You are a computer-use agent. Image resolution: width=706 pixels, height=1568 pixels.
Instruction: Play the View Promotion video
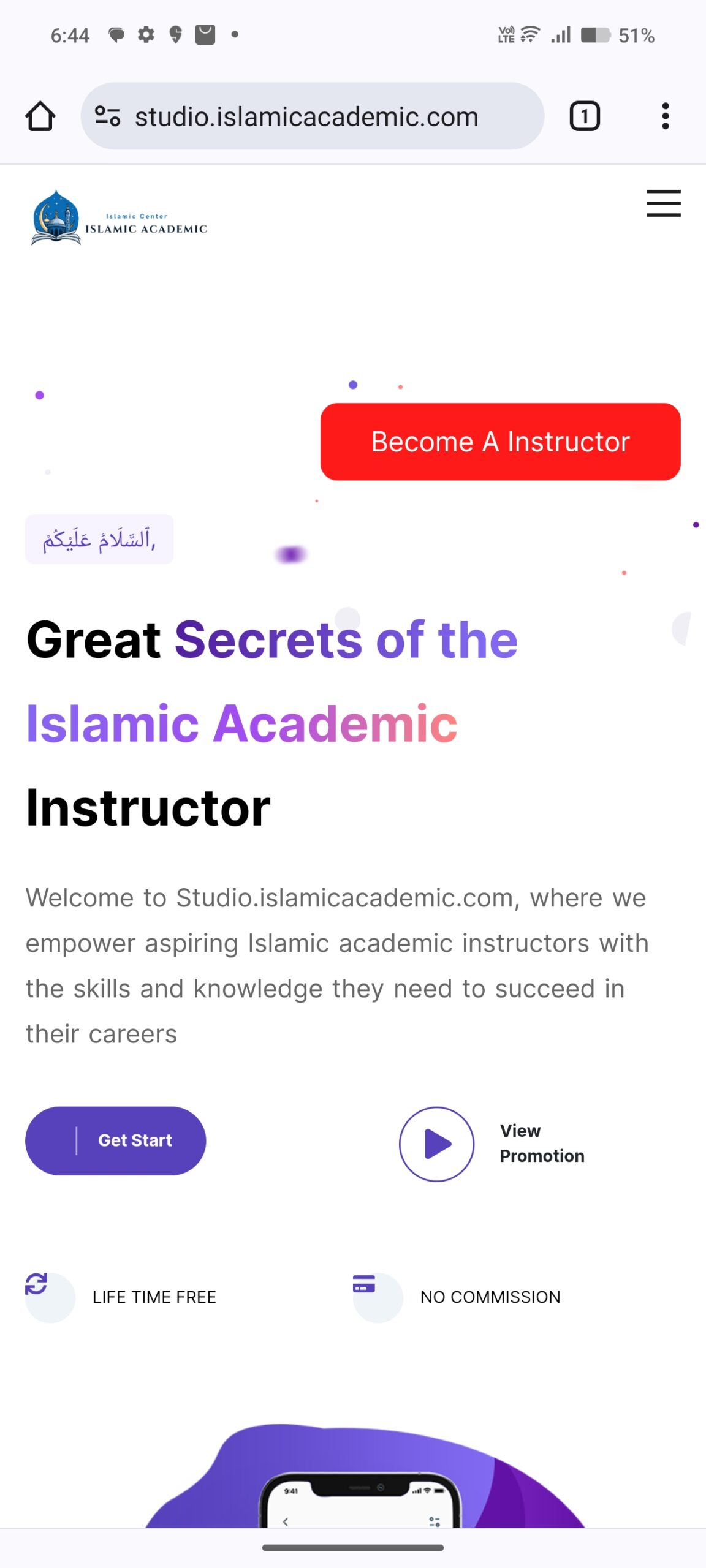tap(436, 1144)
